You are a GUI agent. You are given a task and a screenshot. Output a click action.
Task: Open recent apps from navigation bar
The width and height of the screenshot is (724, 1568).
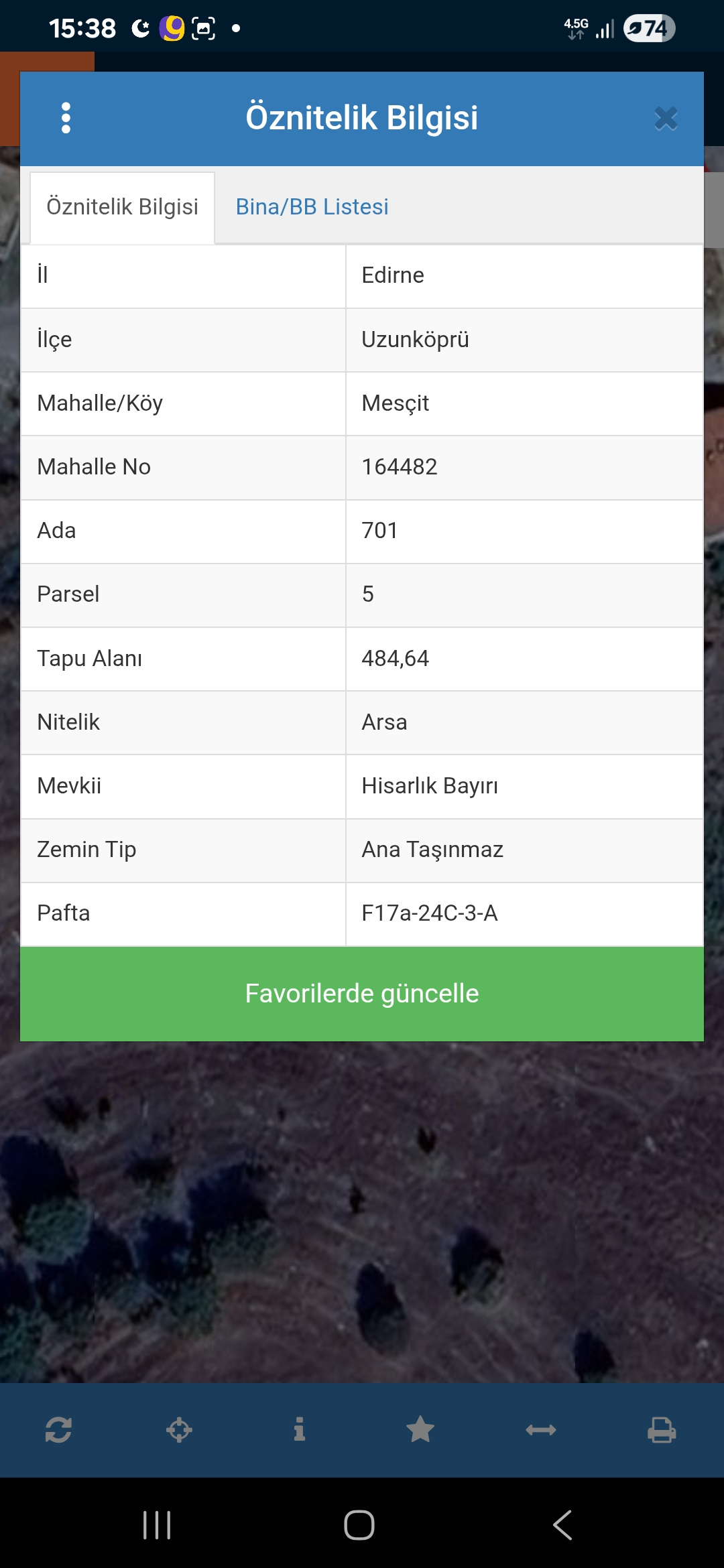pyautogui.click(x=157, y=1525)
